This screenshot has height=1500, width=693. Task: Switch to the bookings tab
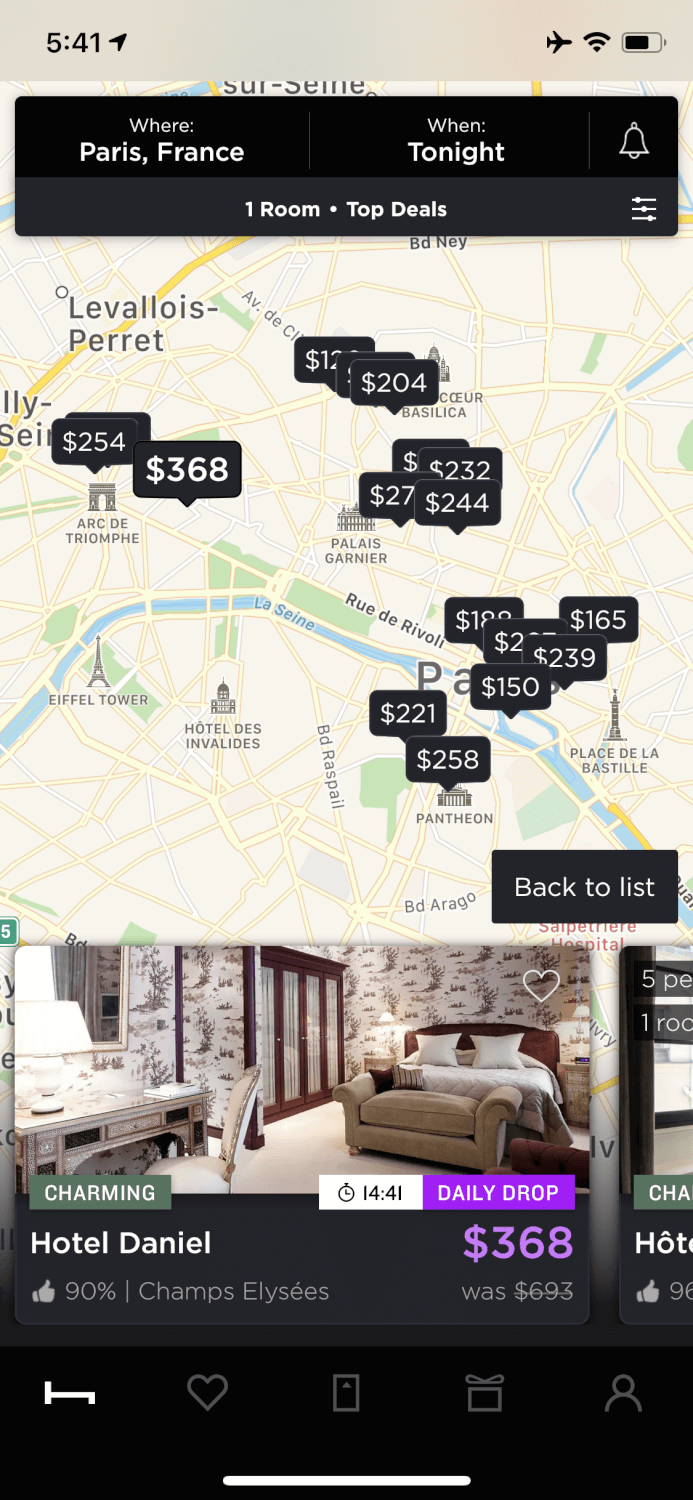tap(346, 1392)
